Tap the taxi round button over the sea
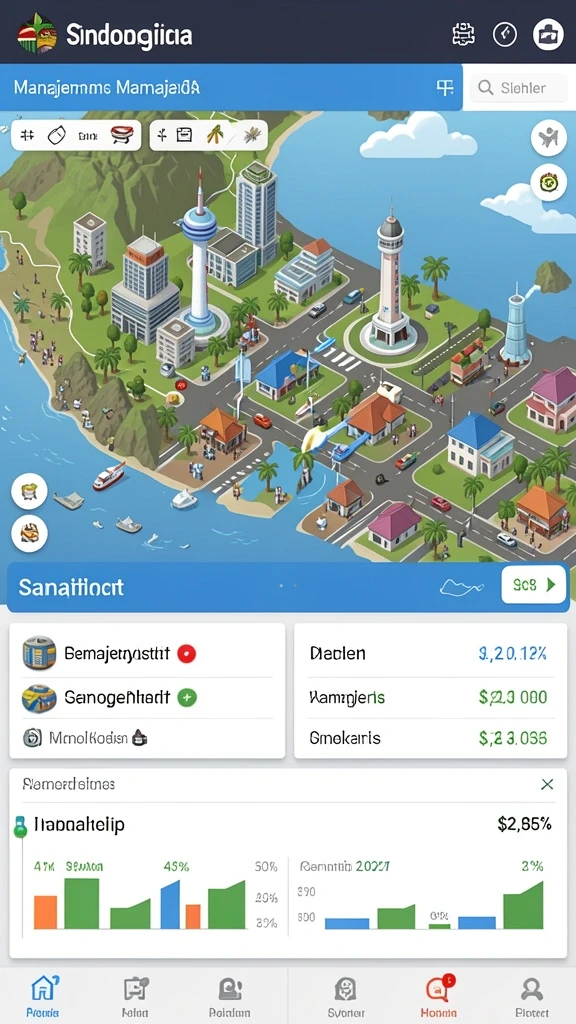Viewport: 576px width, 1024px height. [29, 533]
